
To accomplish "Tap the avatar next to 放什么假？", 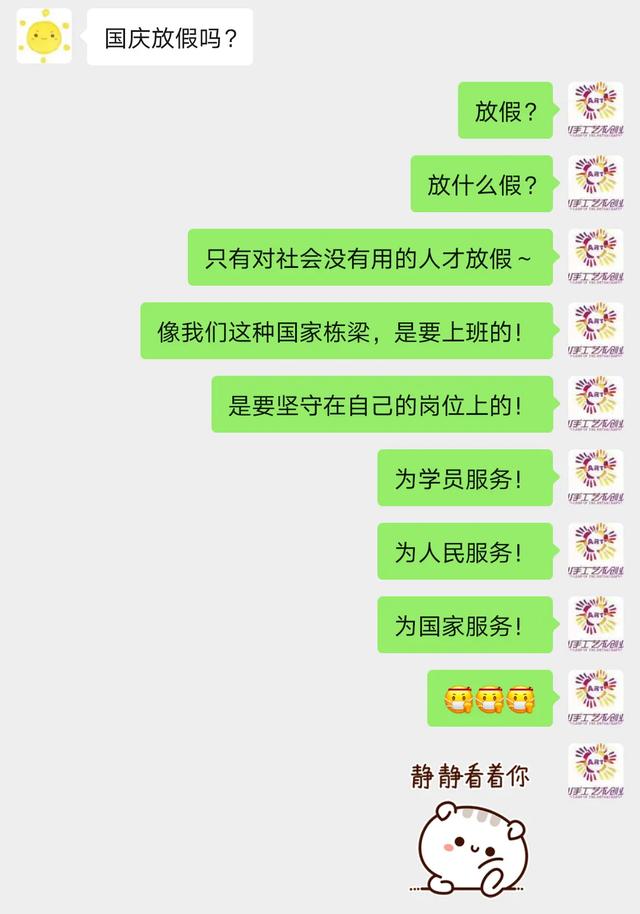I will click(595, 183).
